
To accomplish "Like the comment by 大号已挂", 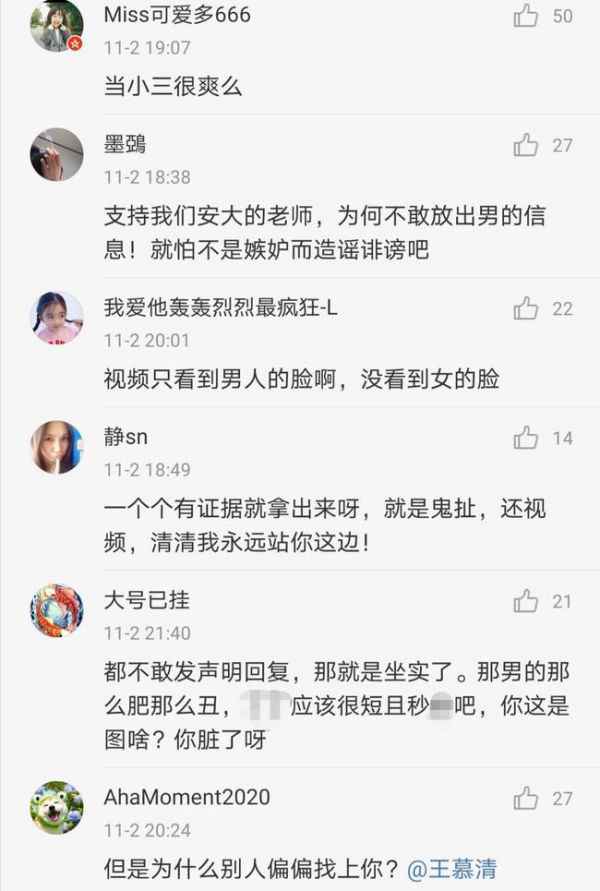I will [x=526, y=601].
